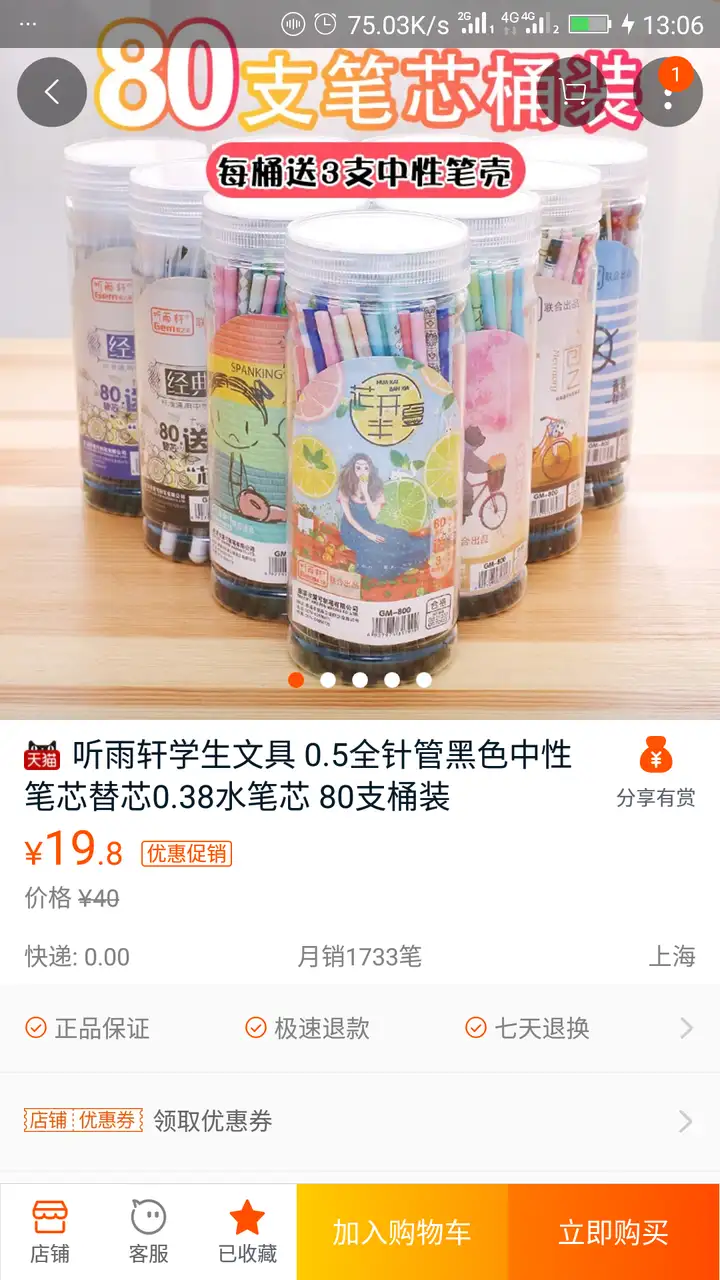The height and width of the screenshot is (1280, 720).
Task: Buy now with 立即购买
Action: point(613,1232)
